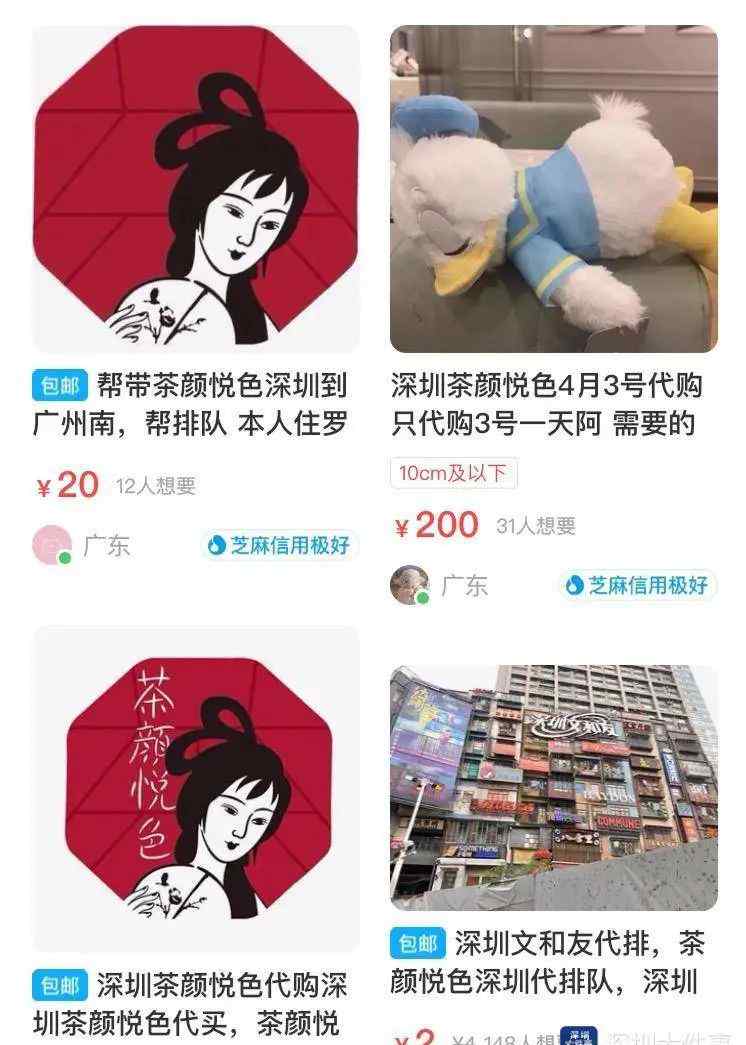Open the ¥200 listing with the Donald Duck plush
The height and width of the screenshot is (1045, 746).
(553, 190)
